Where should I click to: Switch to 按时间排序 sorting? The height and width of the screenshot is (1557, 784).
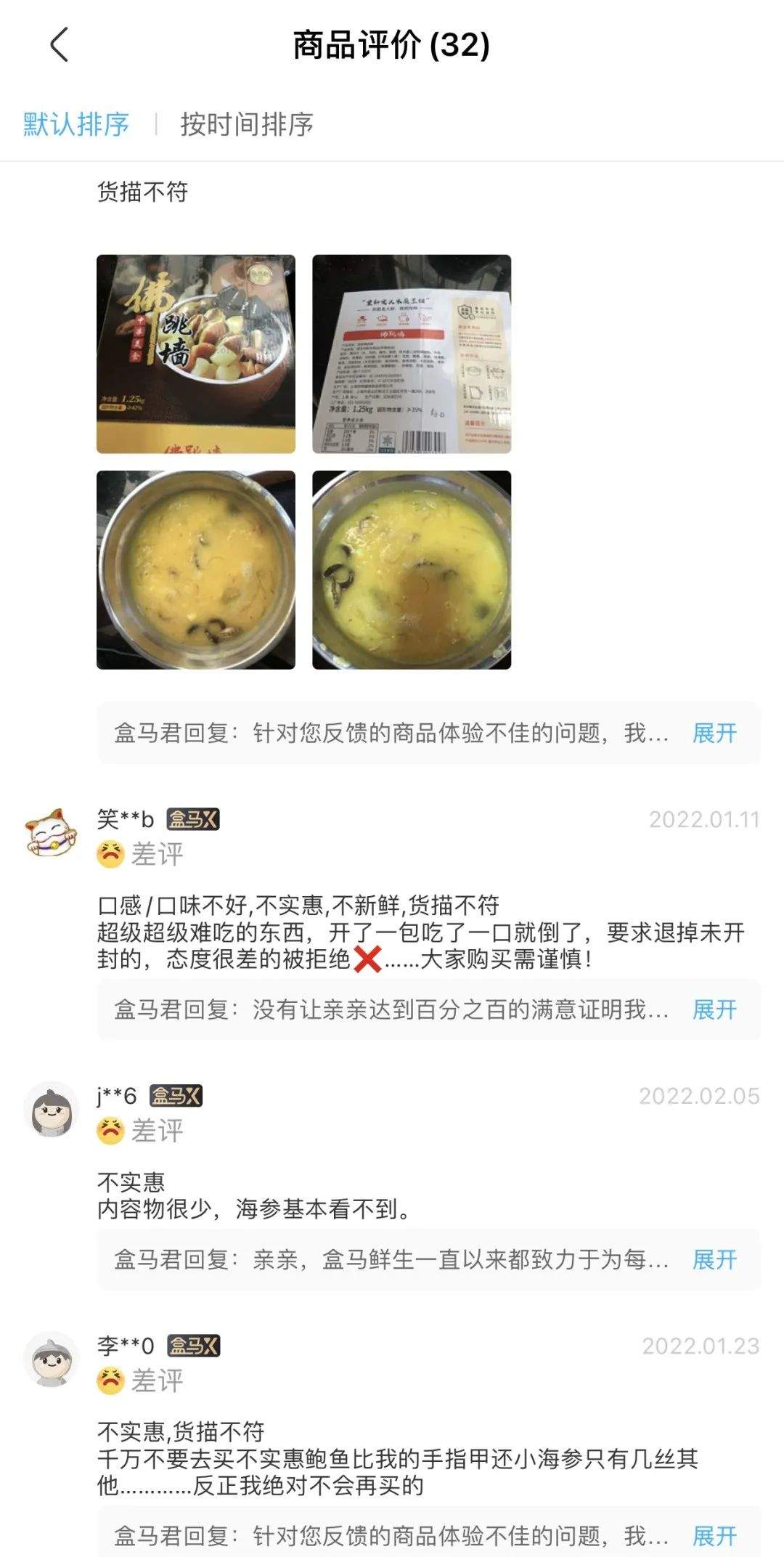click(x=247, y=124)
